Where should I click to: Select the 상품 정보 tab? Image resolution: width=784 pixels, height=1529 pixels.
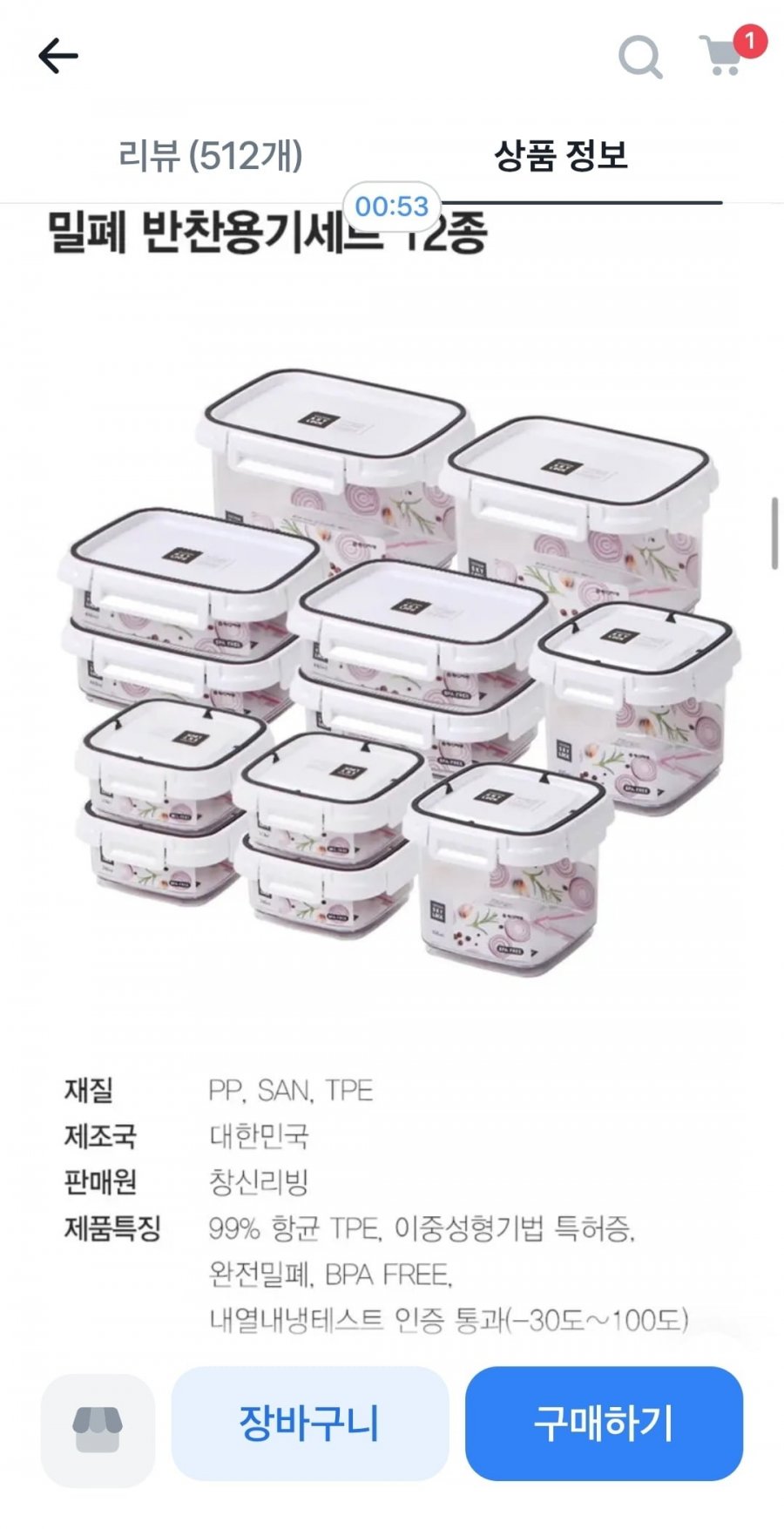[560, 157]
